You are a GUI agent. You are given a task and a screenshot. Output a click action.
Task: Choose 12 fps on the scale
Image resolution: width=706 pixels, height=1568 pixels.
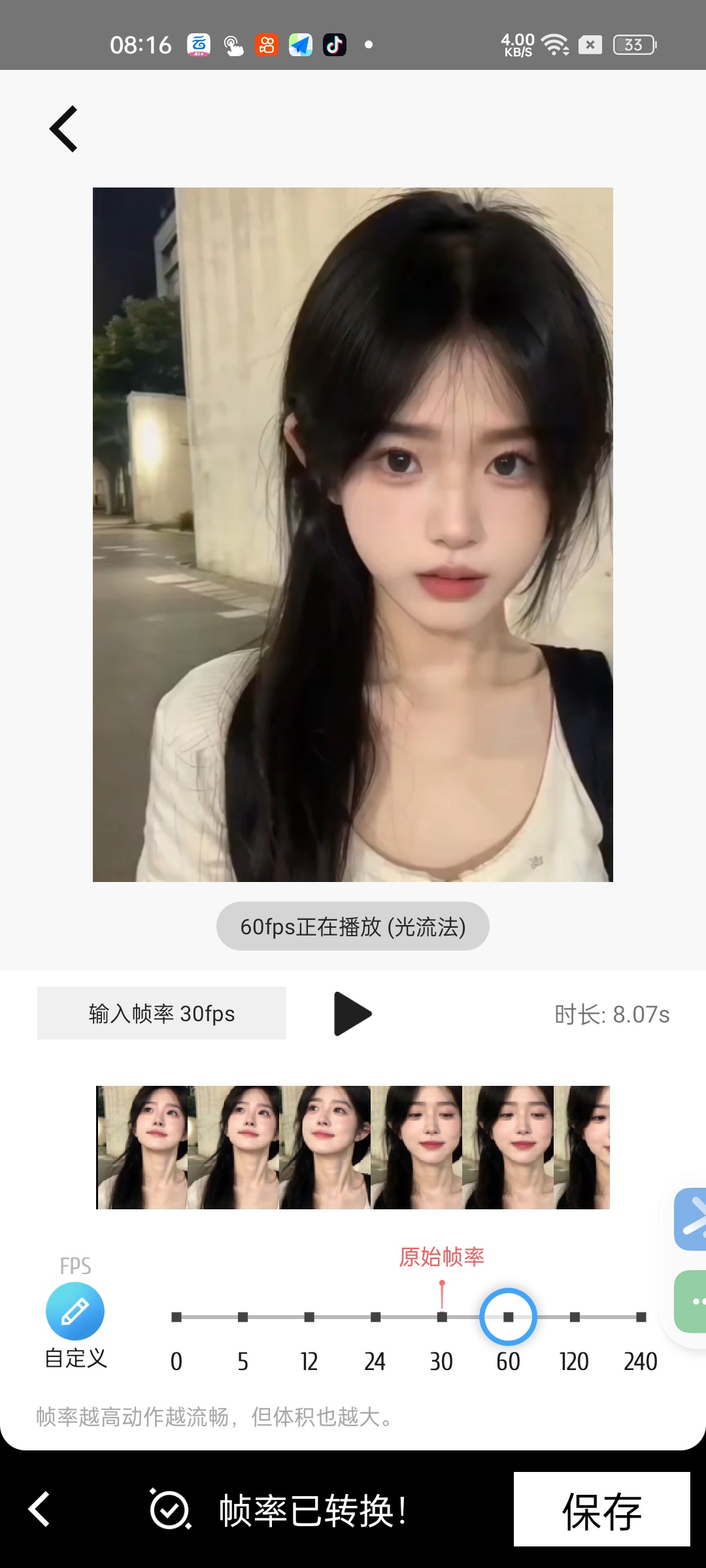tap(309, 1317)
